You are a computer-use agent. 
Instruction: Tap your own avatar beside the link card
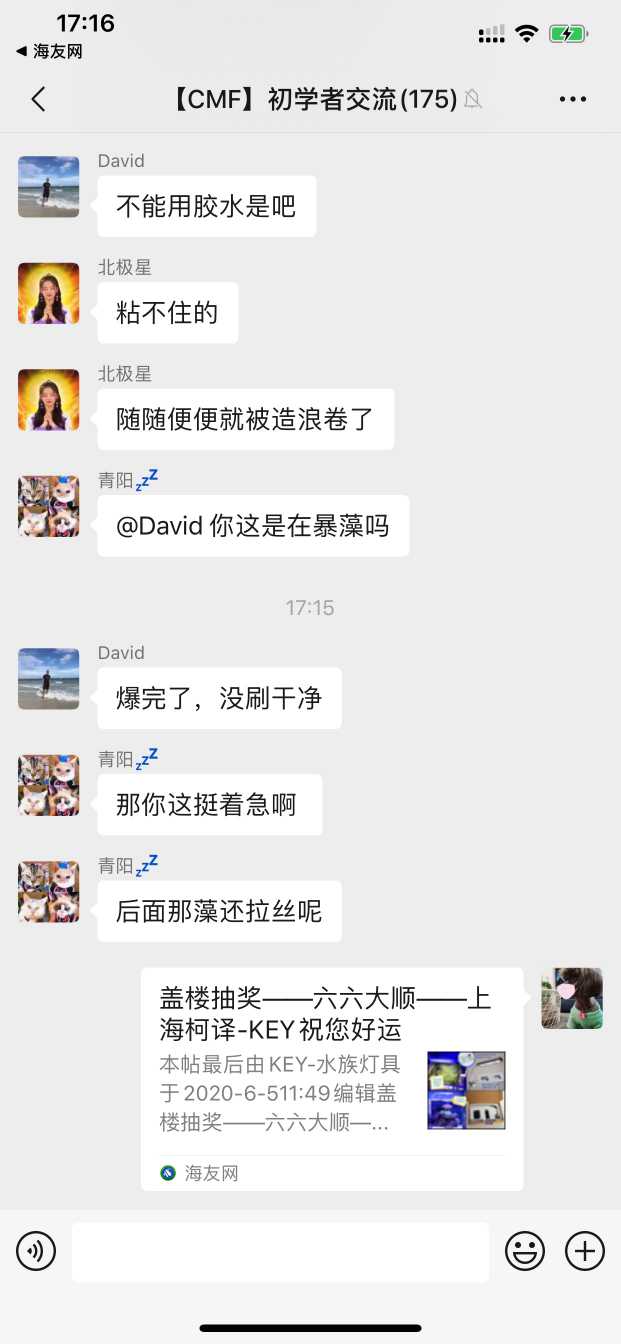click(572, 998)
